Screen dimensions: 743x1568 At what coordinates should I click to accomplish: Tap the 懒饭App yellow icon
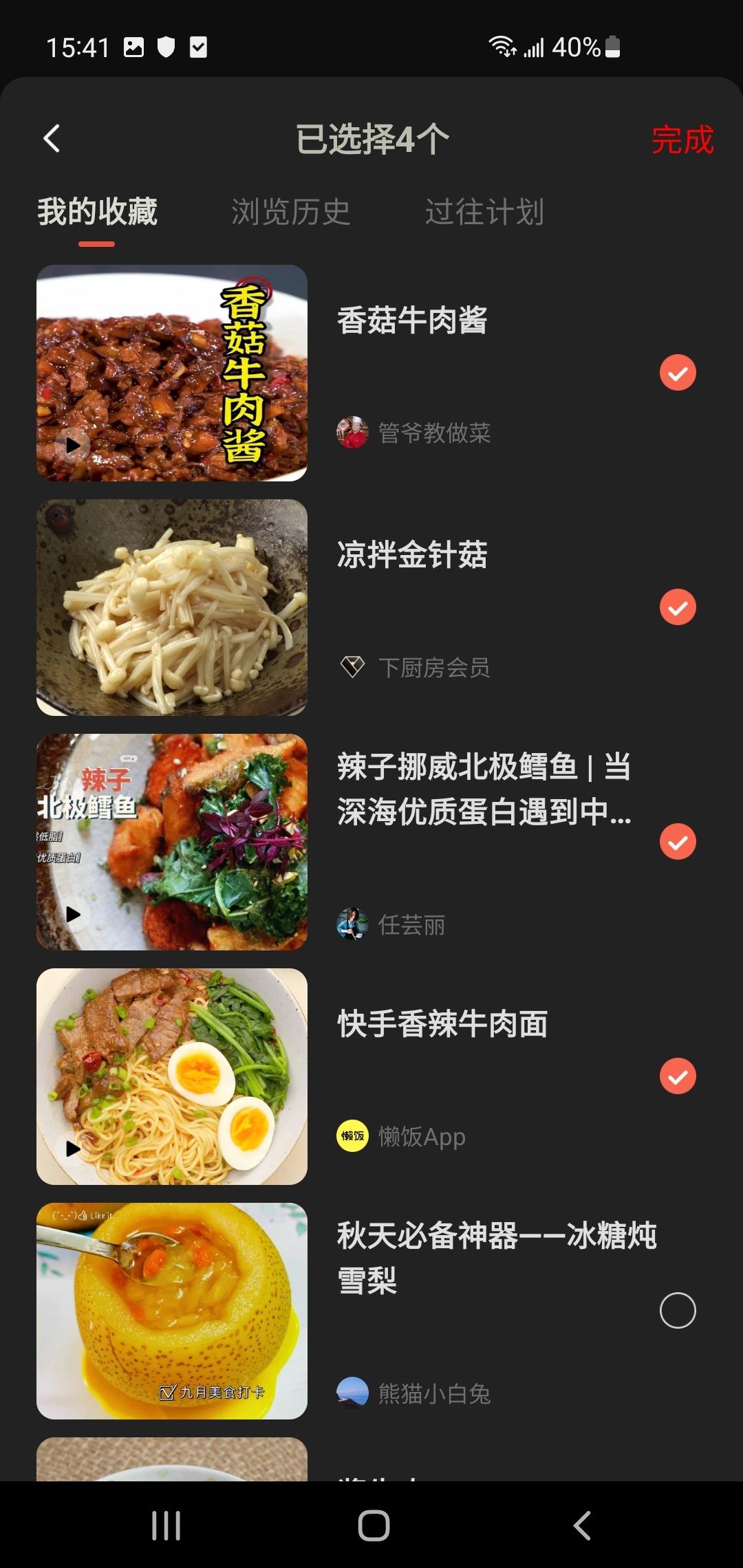352,1136
